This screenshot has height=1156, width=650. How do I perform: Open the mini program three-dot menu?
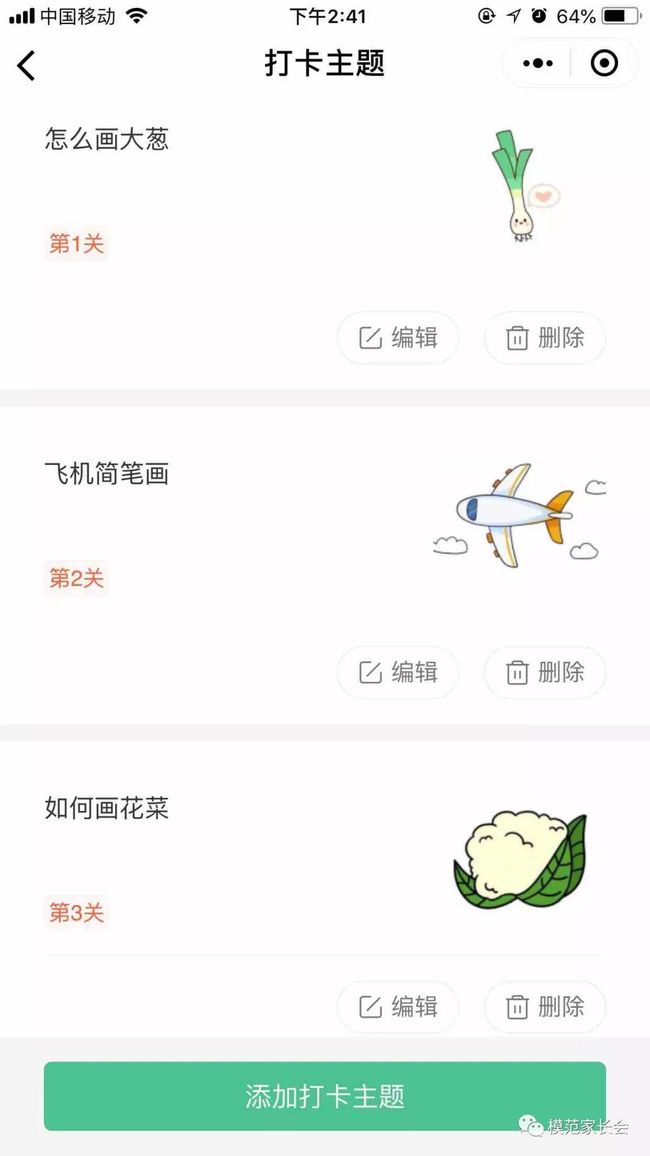[537, 63]
